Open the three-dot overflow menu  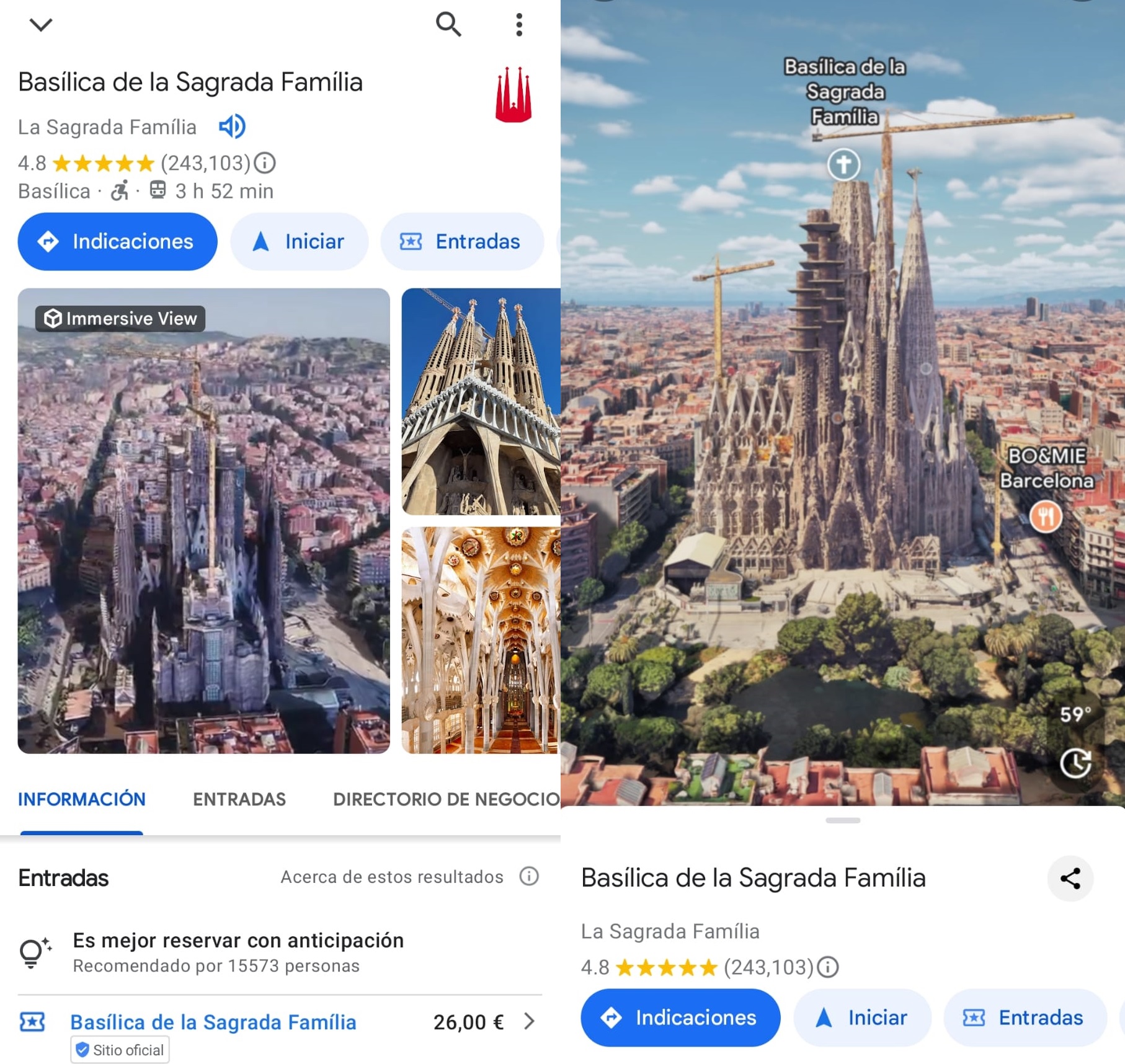tap(519, 25)
